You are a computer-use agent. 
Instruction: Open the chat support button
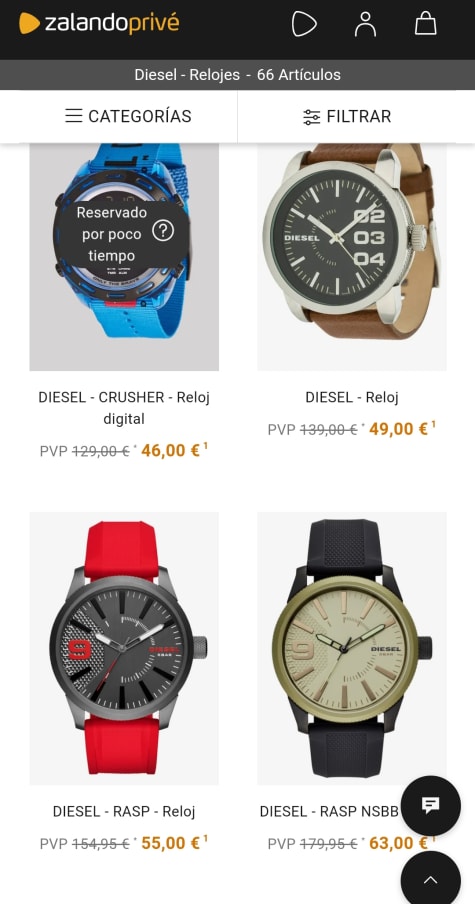tap(431, 805)
